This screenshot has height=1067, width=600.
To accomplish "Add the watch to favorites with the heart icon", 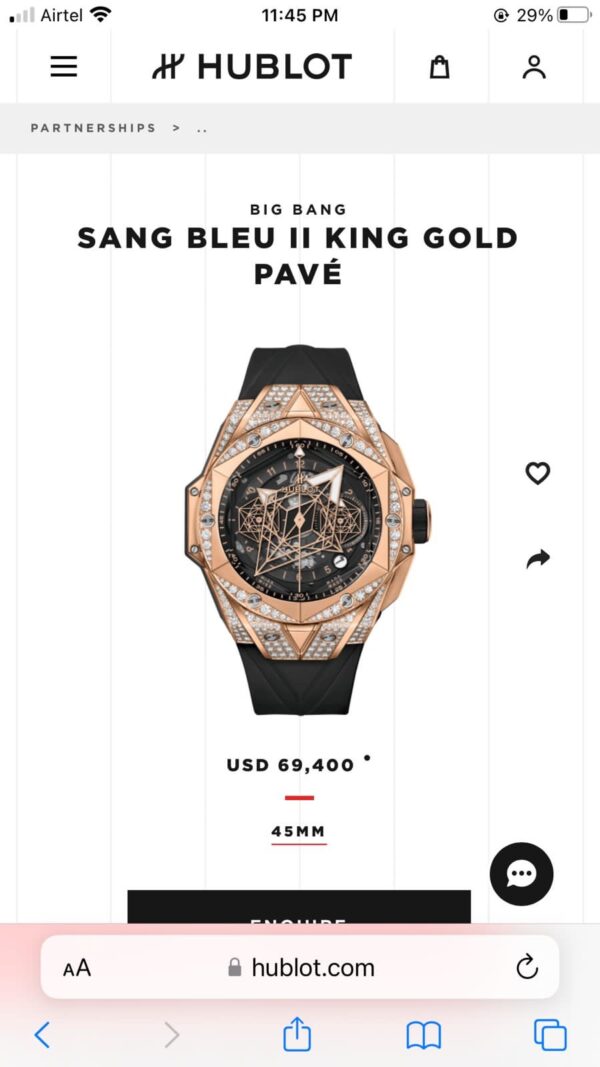I will 538,473.
